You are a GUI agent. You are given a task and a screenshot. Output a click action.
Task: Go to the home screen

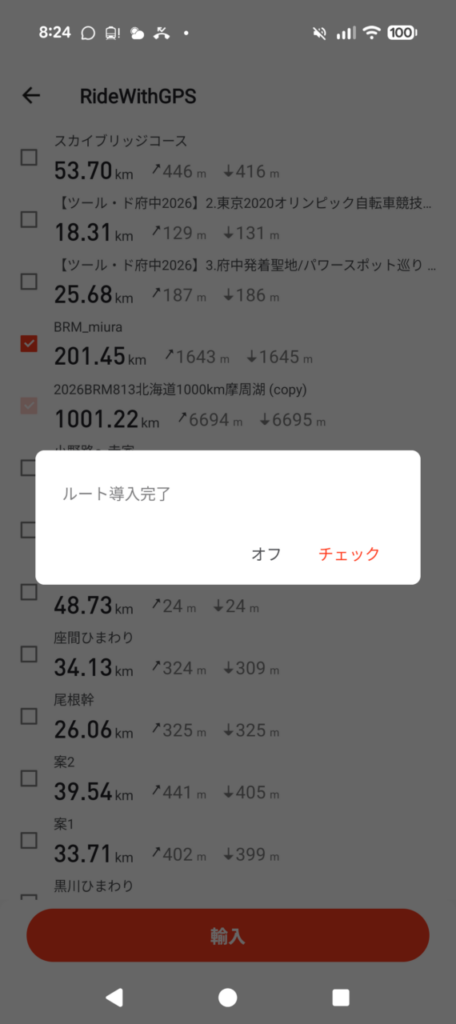(227, 997)
